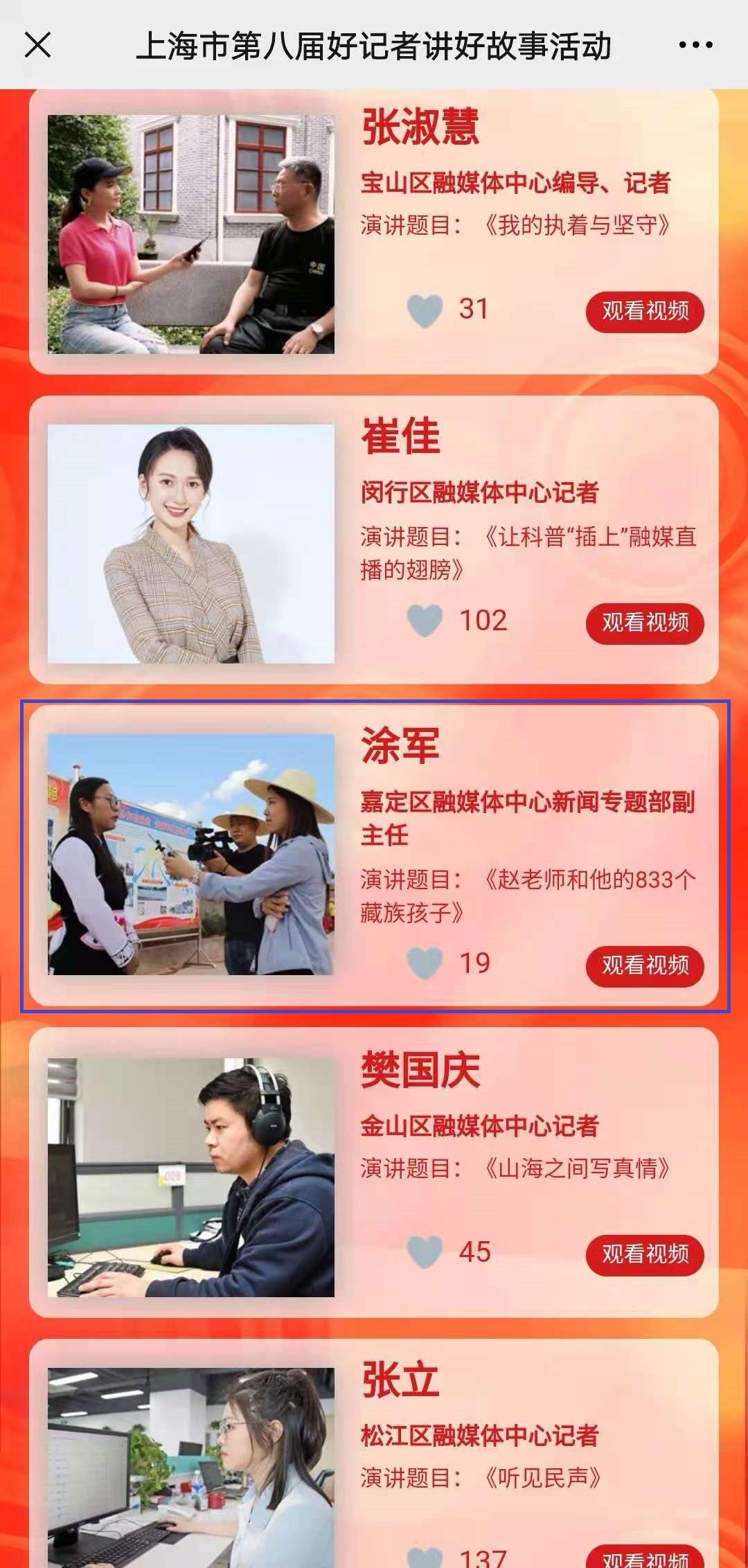Watch 樊国庆's video 《山海之间写真情》
The height and width of the screenshot is (1568, 748).
[x=645, y=1254]
